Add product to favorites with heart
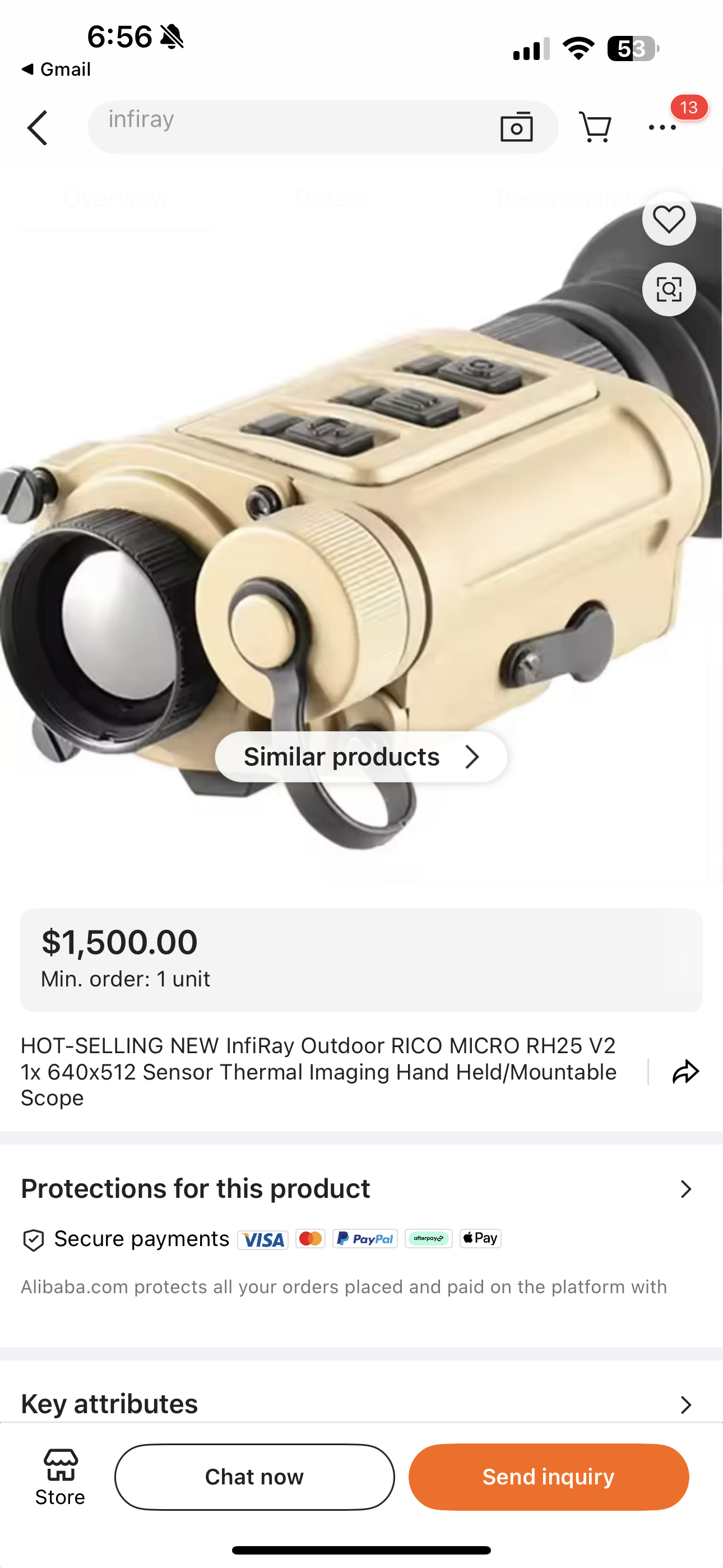 click(668, 219)
